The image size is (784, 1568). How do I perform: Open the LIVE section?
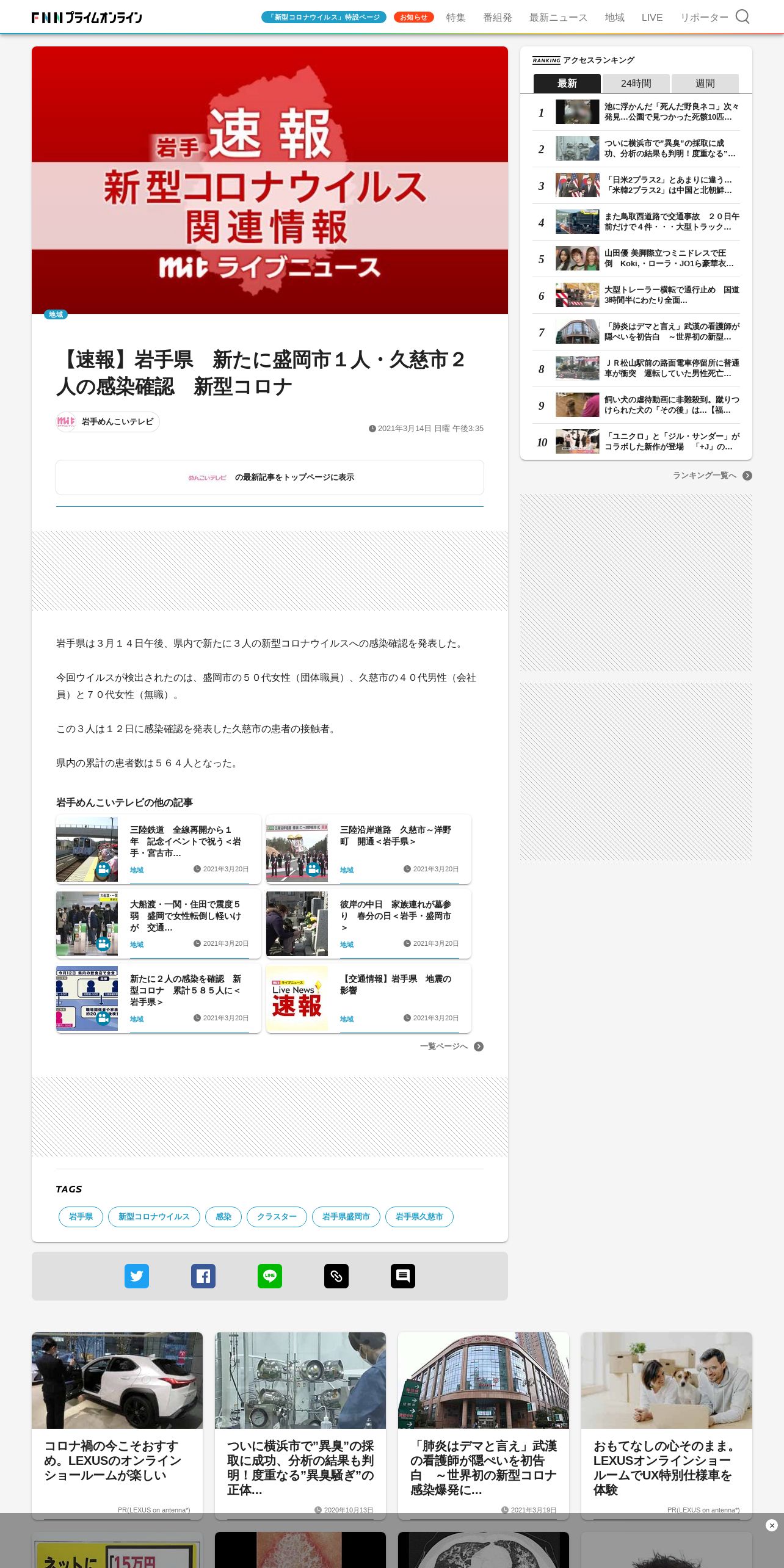652,18
